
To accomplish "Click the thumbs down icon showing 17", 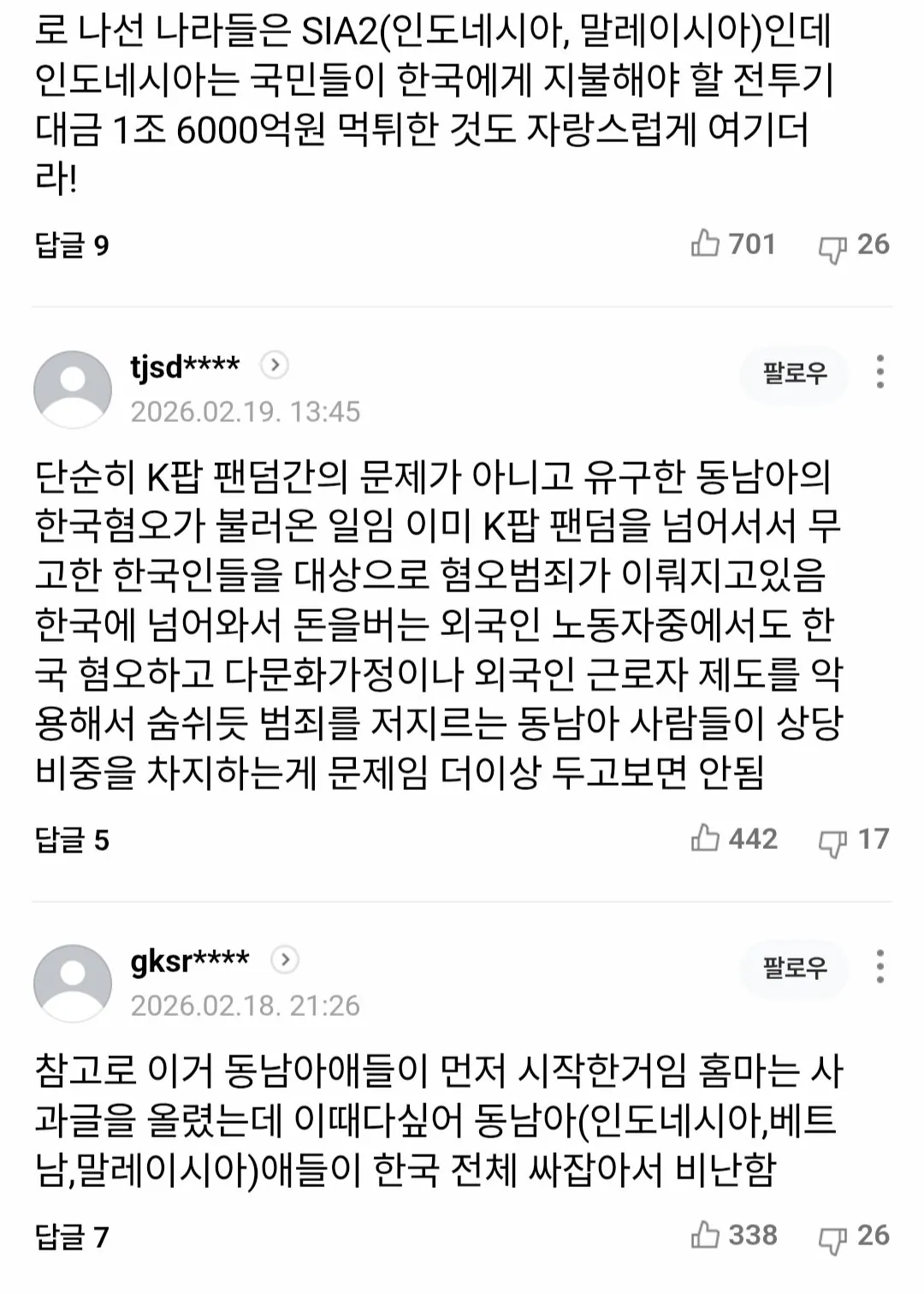I will [834, 842].
